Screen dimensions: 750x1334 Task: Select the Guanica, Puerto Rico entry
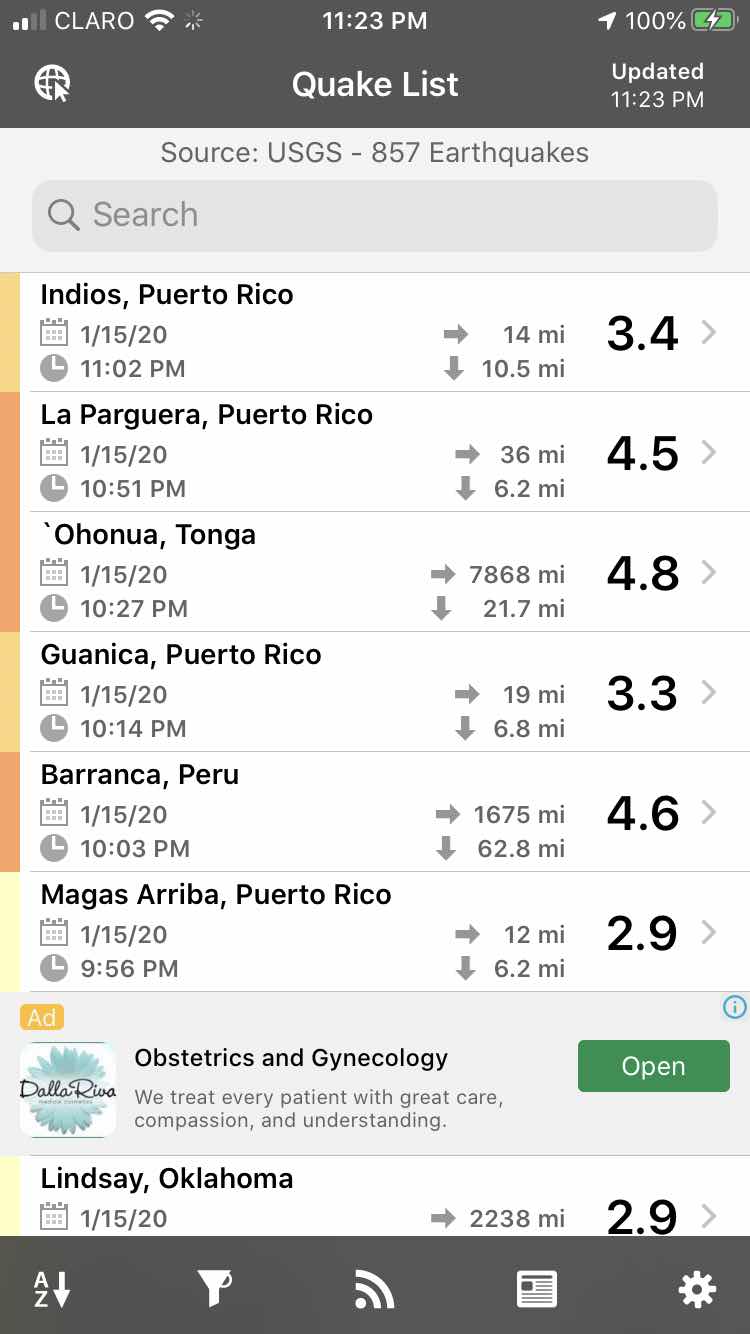tap(375, 692)
